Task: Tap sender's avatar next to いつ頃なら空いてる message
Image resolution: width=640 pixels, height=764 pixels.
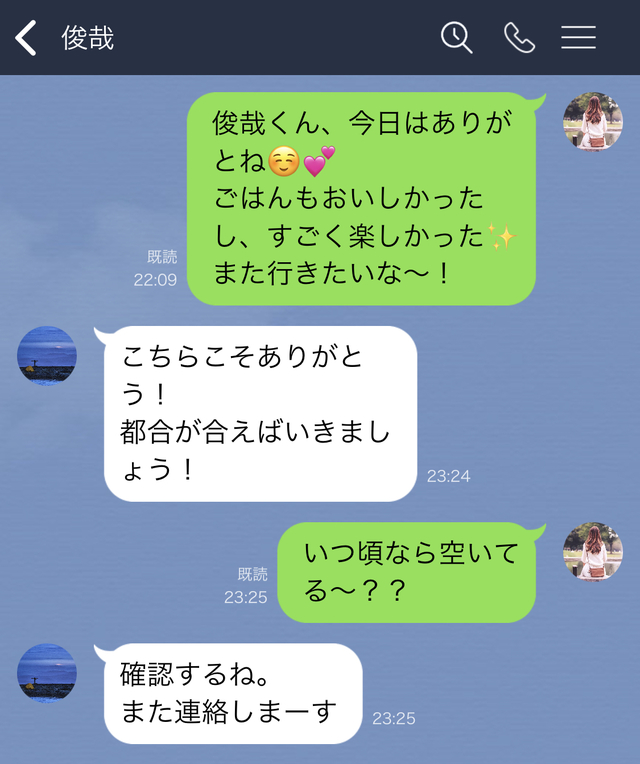Action: 593,552
